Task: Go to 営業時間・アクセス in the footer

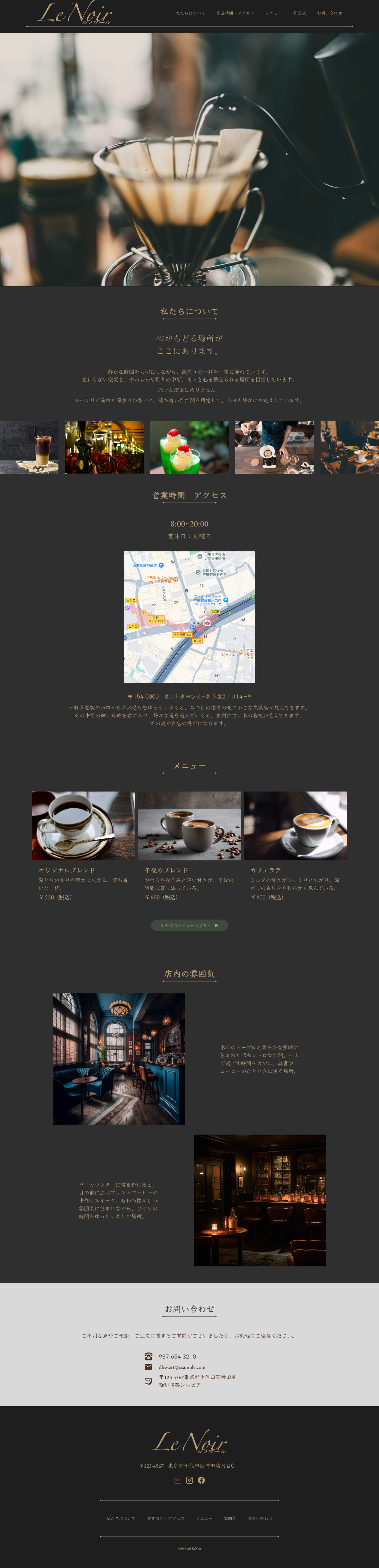Action: (166, 1518)
